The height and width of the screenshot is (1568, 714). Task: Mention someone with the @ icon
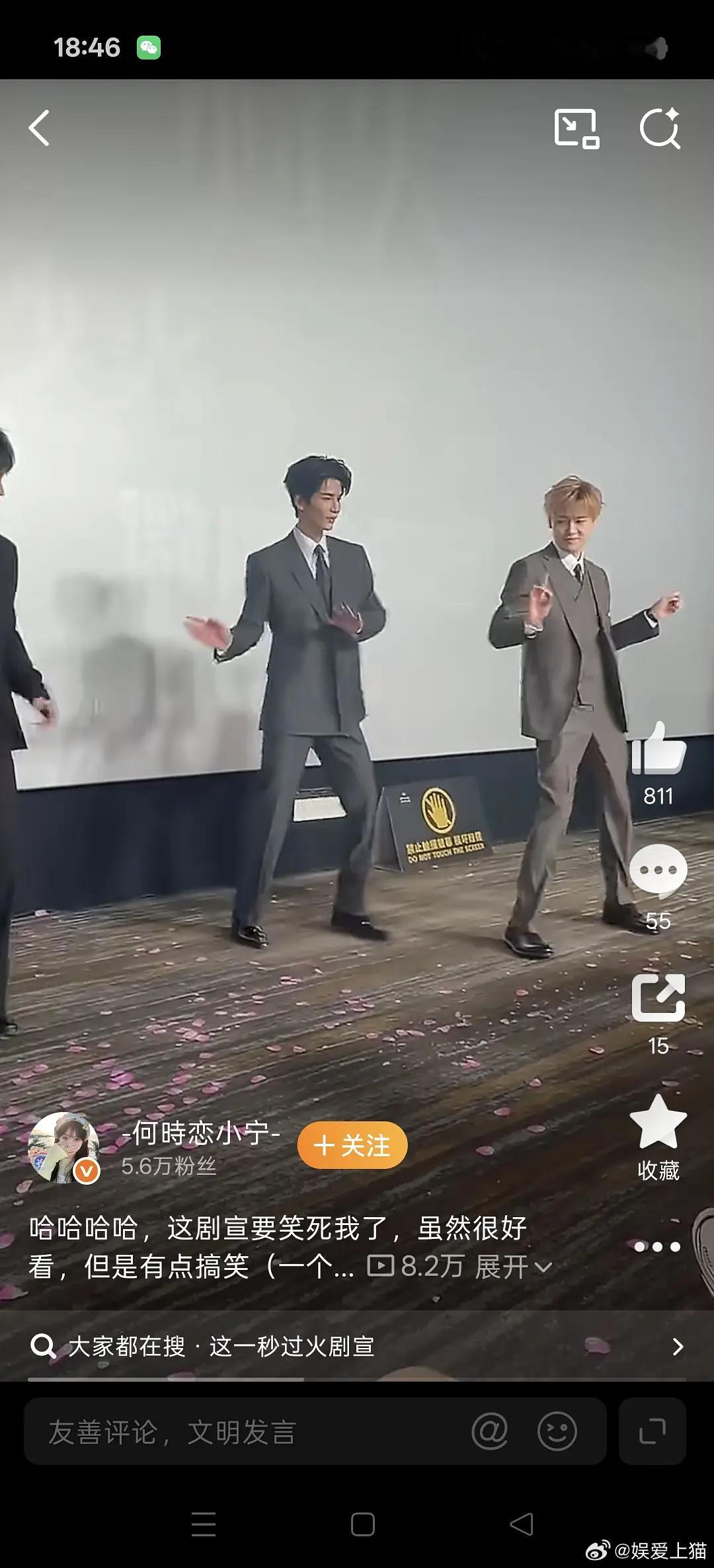[489, 1431]
